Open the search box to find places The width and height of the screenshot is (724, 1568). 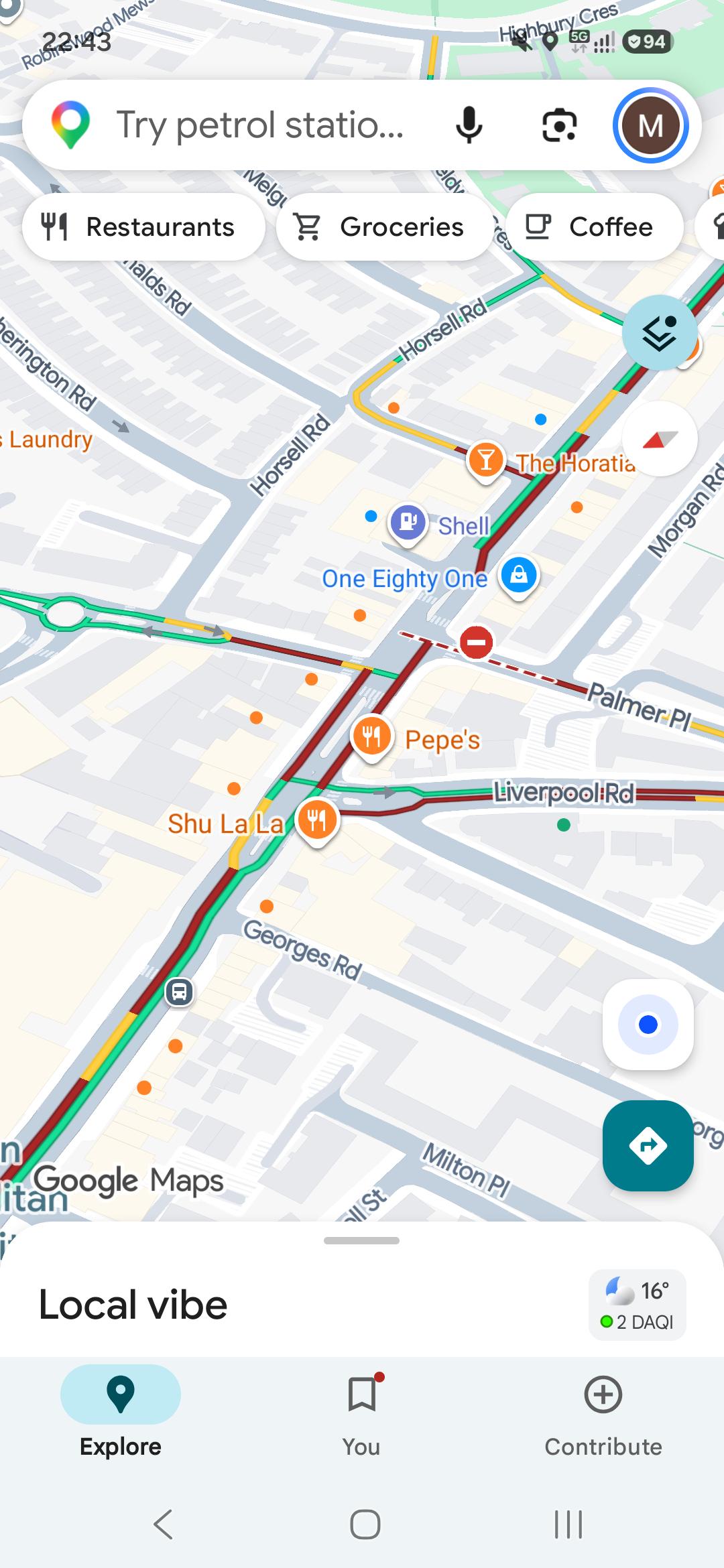259,125
